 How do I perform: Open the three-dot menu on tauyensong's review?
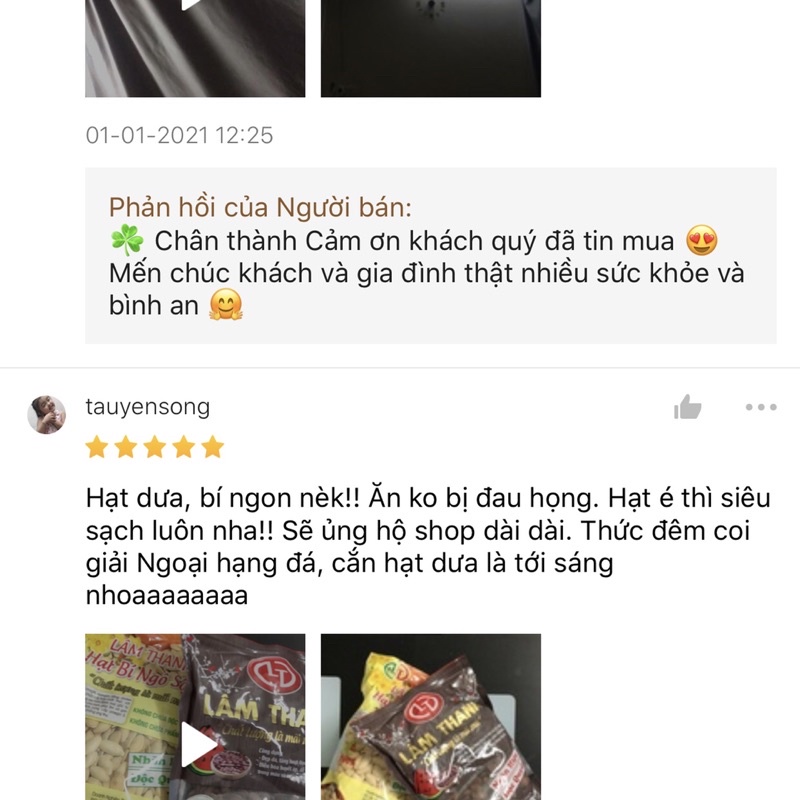click(x=760, y=407)
